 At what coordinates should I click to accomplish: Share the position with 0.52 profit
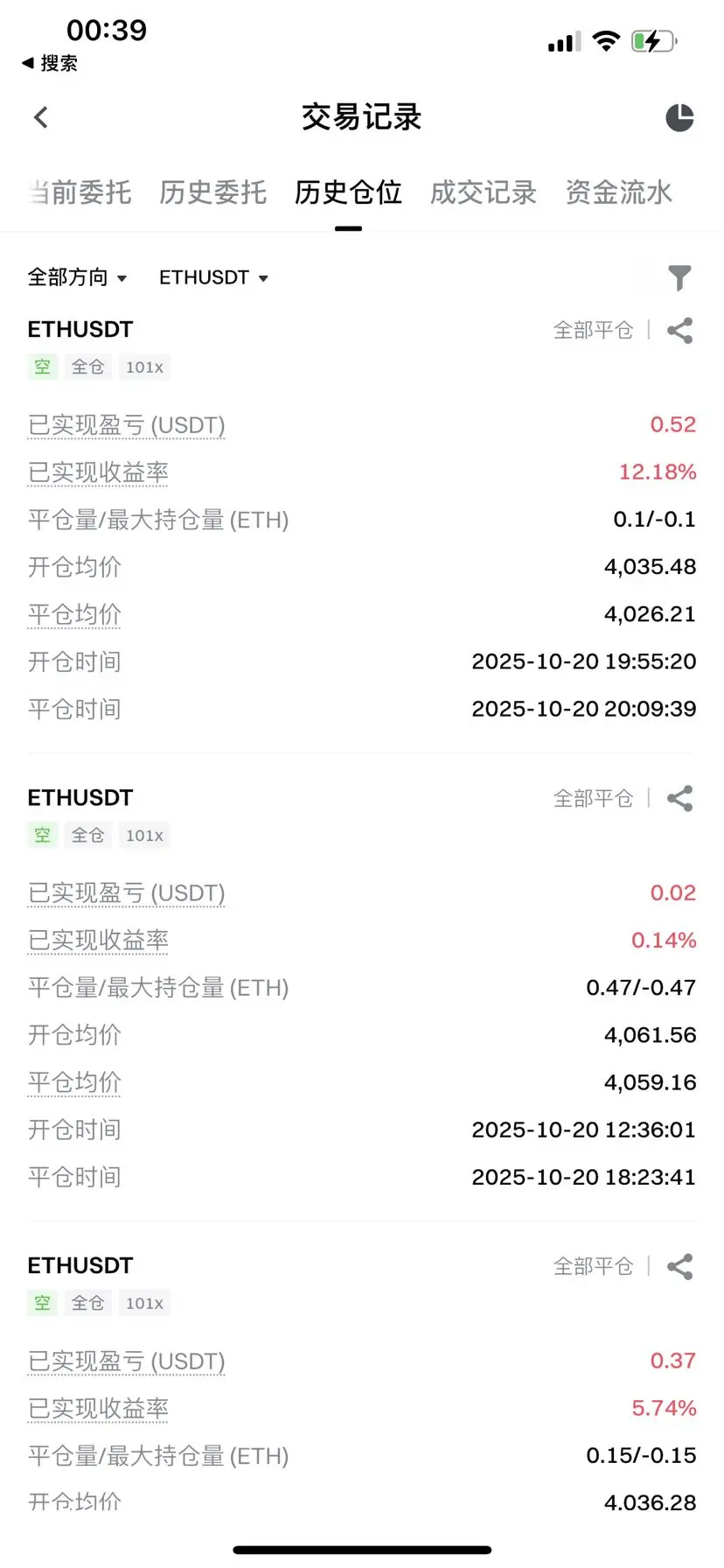coord(679,331)
